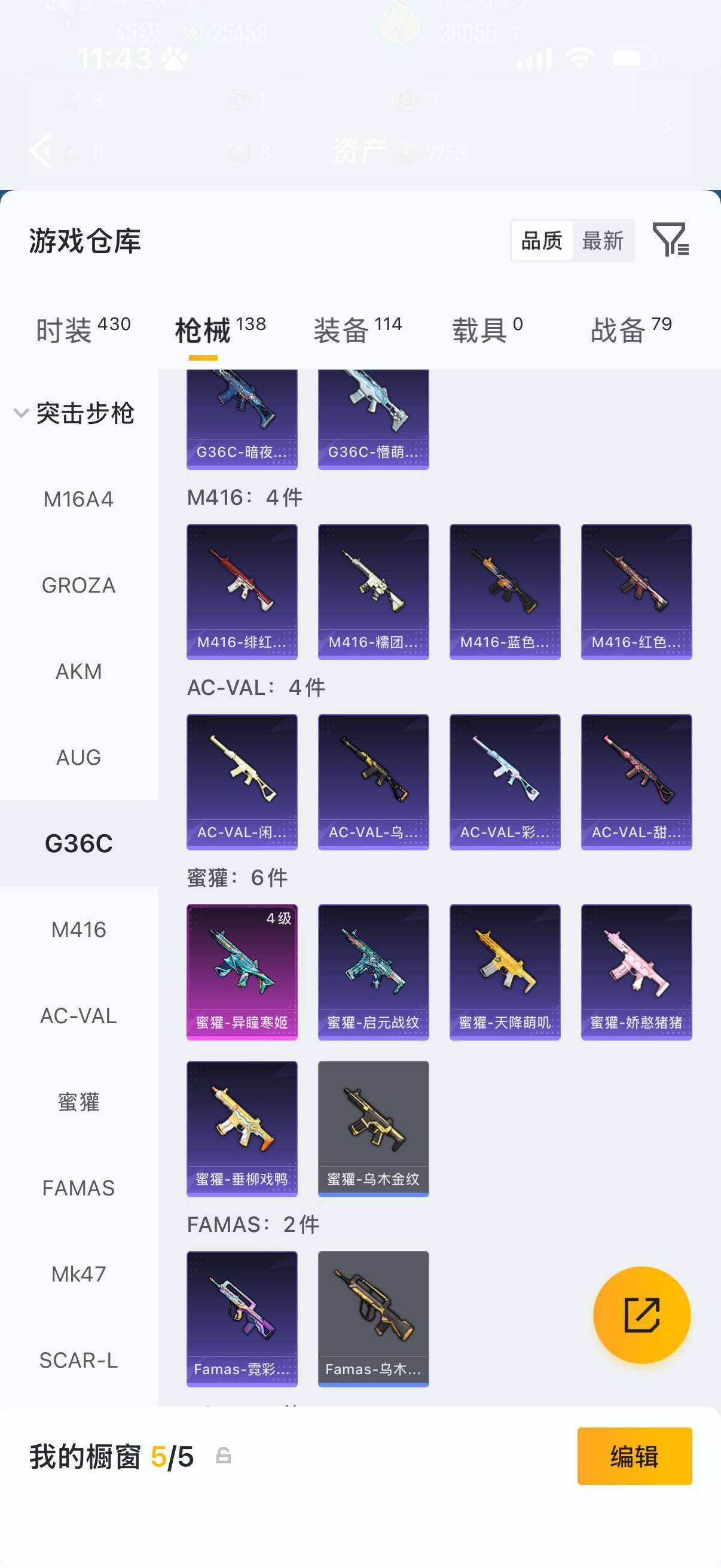
Task: Select AKM in the weapon list
Action: (x=78, y=672)
